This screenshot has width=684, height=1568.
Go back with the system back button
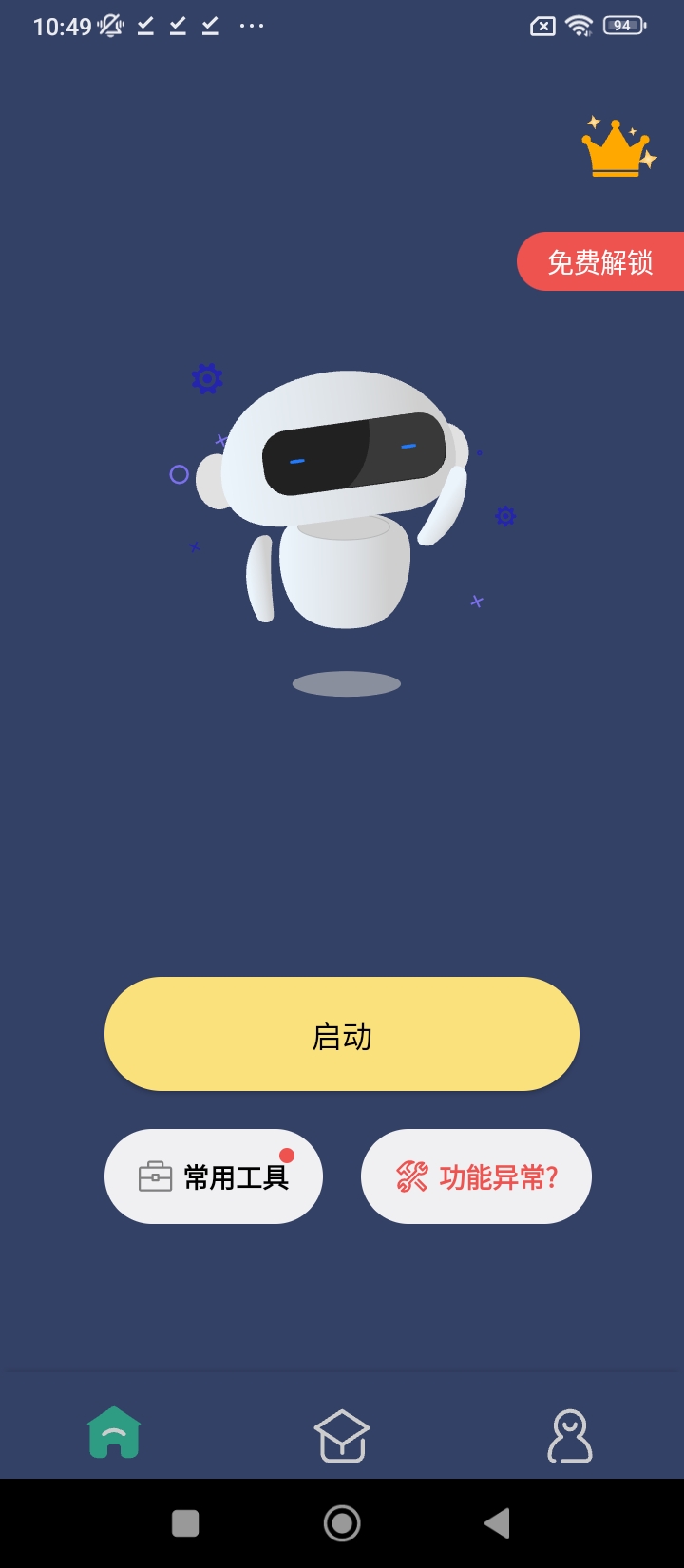tap(497, 1523)
